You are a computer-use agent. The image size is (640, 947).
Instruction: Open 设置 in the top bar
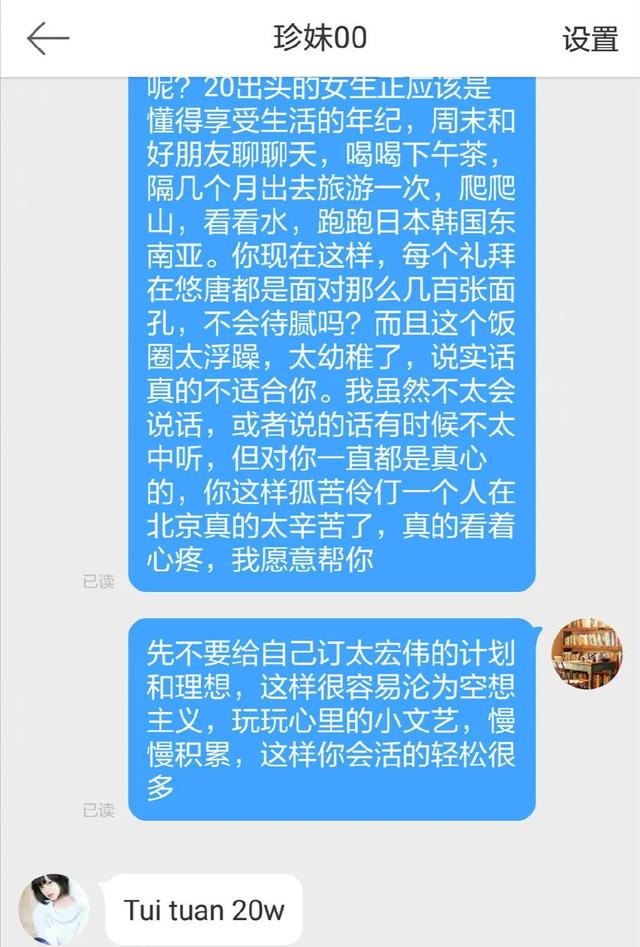coord(589,39)
